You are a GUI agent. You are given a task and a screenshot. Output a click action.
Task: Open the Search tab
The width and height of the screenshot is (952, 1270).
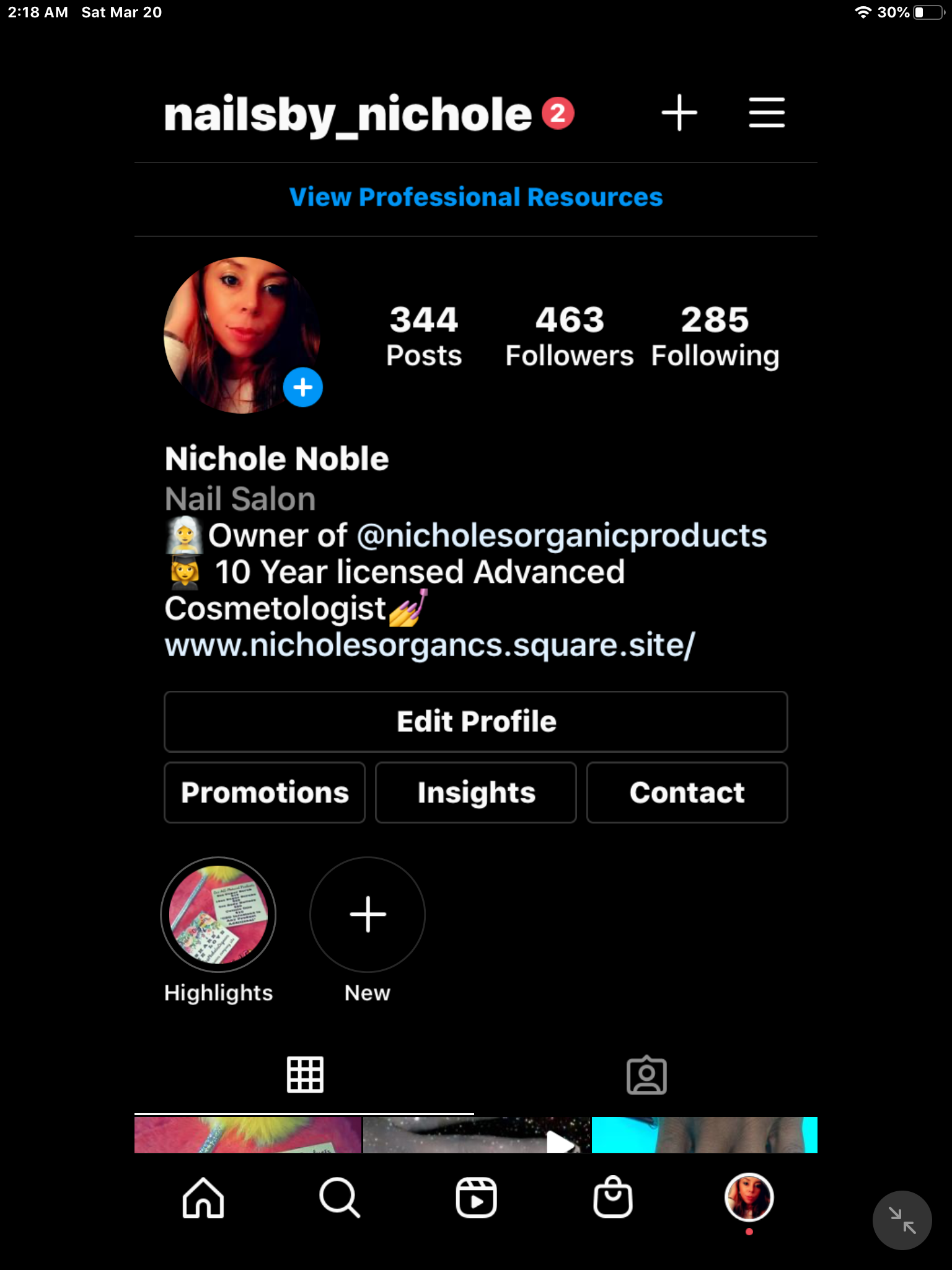coord(340,1197)
